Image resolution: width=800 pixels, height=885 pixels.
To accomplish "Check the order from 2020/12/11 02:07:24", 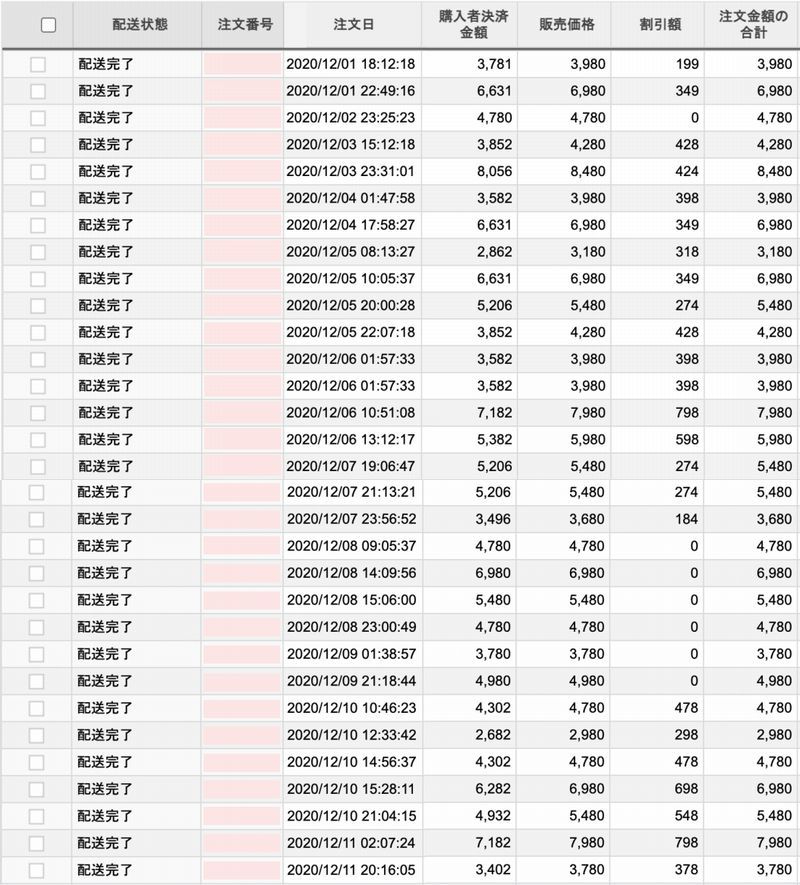I will 38,842.
